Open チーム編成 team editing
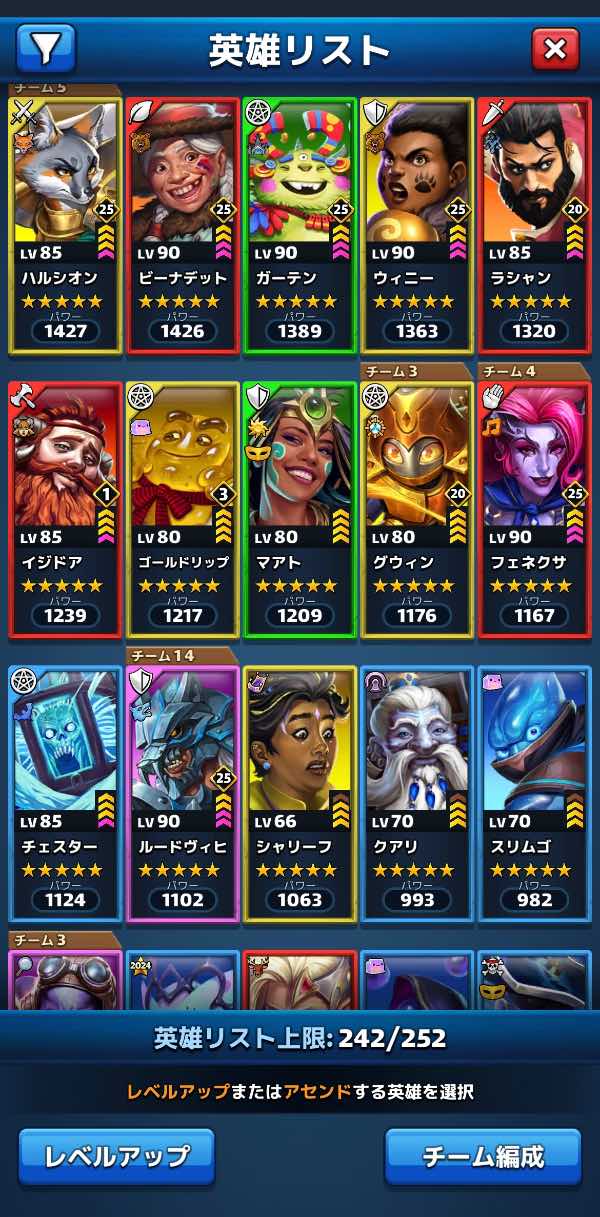This screenshot has height=1217, width=600. point(483,1157)
